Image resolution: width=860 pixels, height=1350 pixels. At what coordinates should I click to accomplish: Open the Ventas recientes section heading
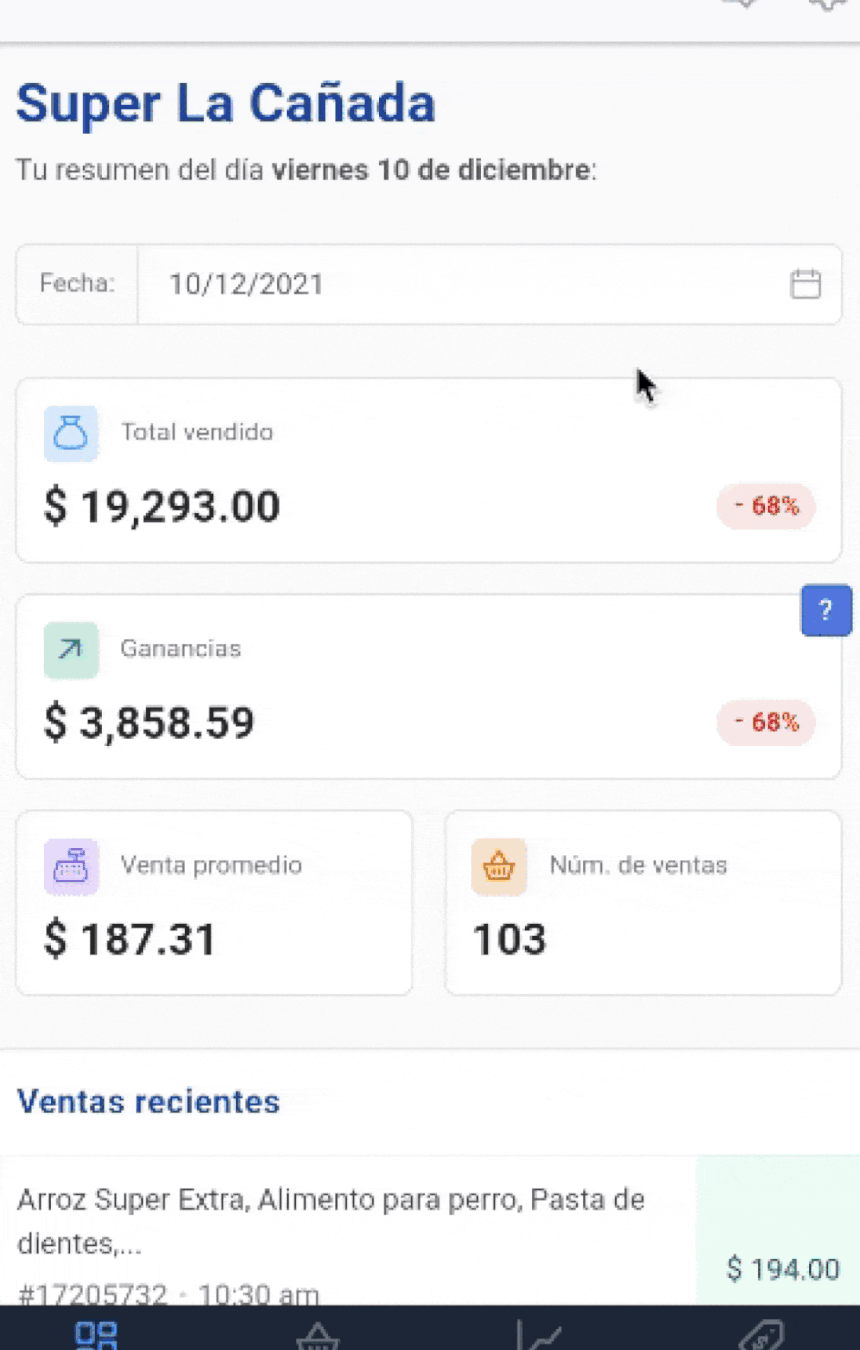[x=148, y=1101]
